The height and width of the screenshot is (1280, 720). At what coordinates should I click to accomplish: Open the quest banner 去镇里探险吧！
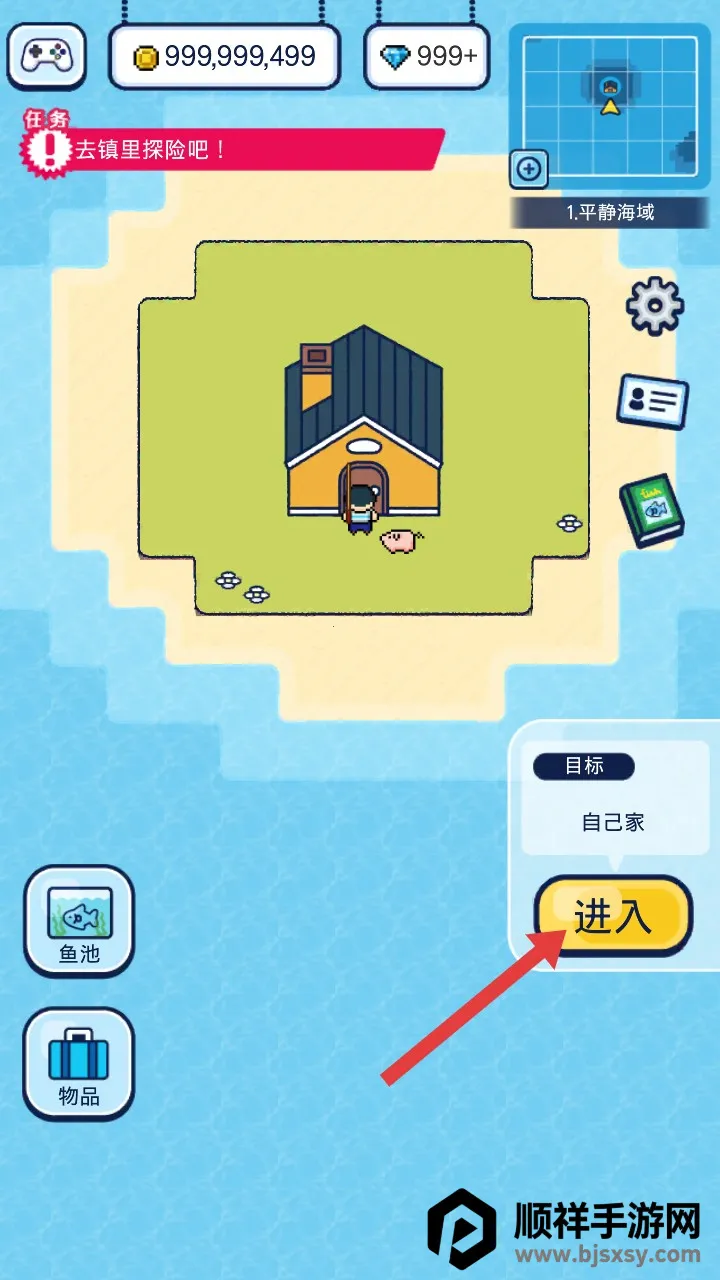point(230,150)
